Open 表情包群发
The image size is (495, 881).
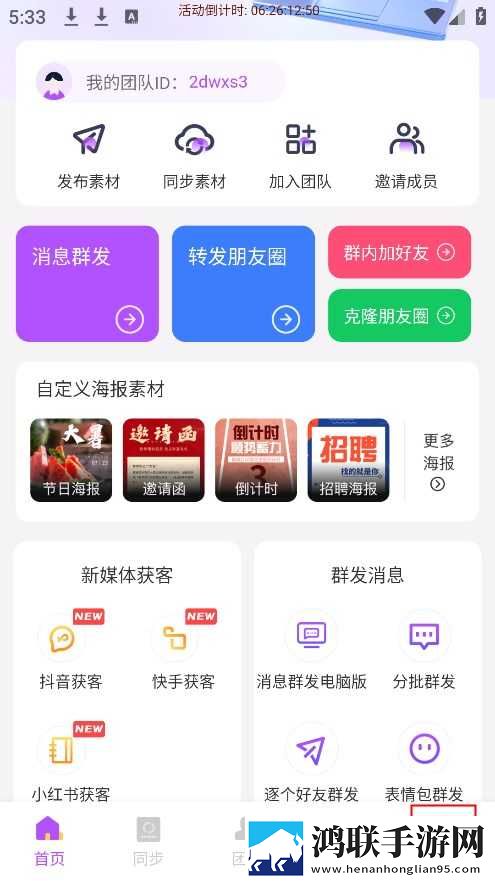point(424,763)
